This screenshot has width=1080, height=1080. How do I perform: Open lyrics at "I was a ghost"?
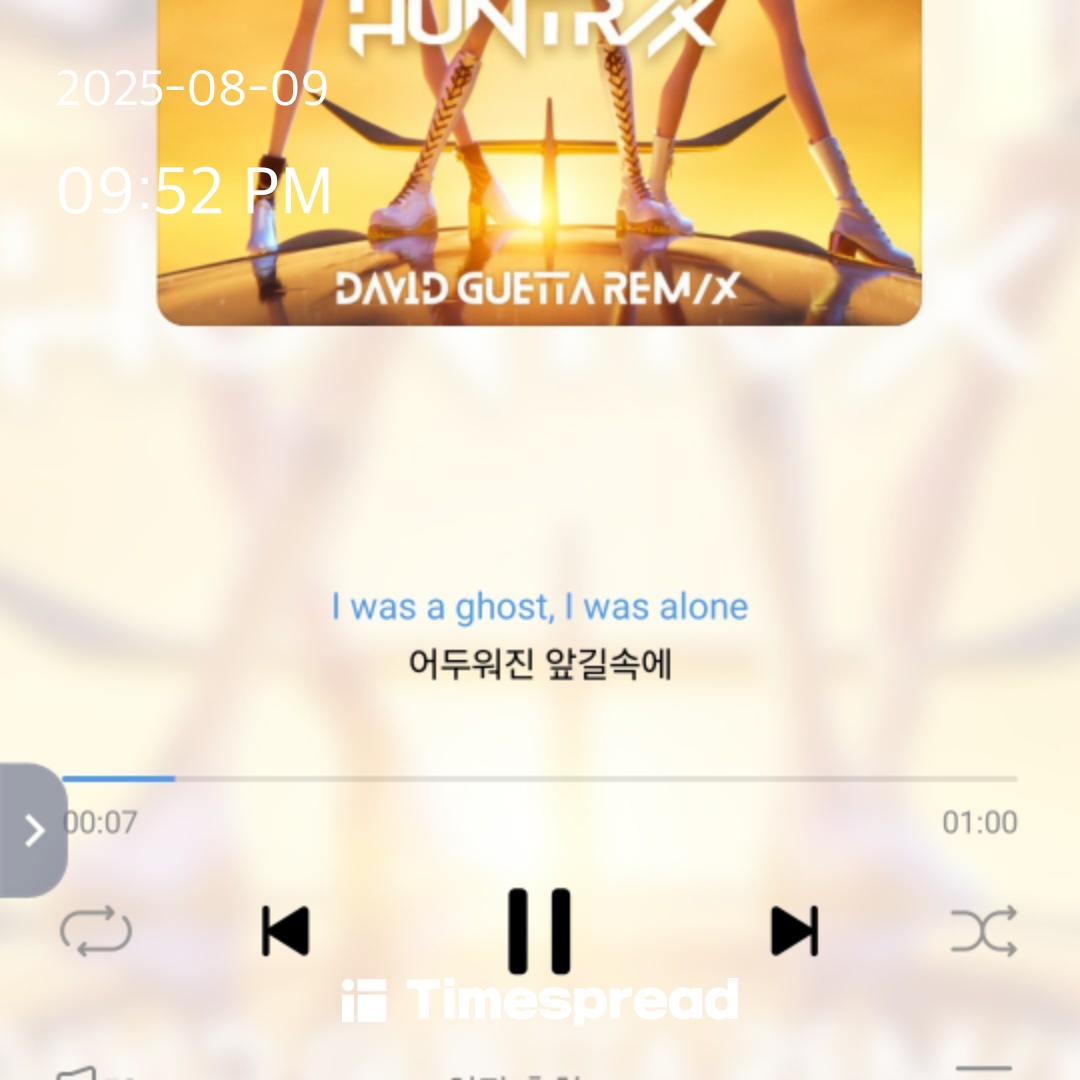pyautogui.click(x=540, y=607)
